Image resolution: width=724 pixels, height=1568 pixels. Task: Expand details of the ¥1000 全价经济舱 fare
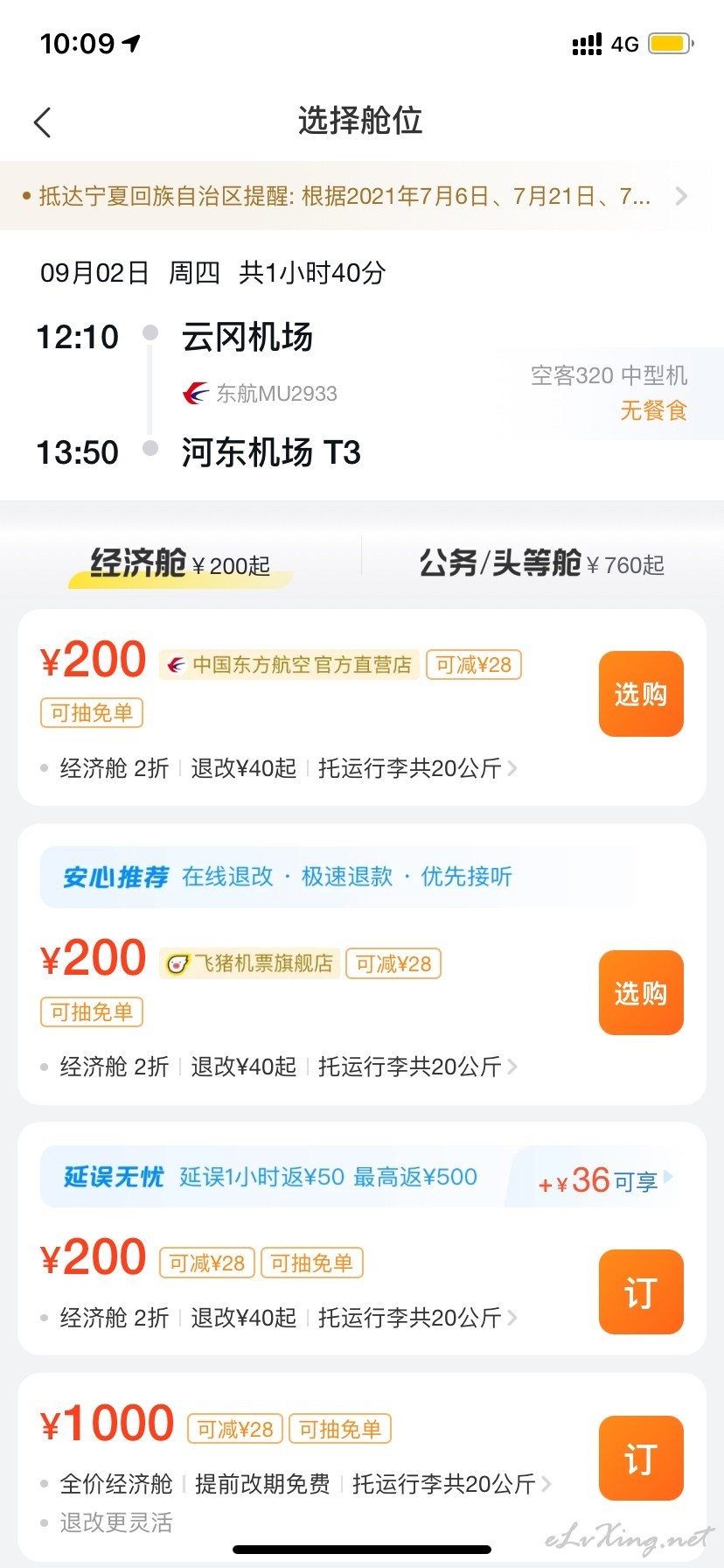point(452,1484)
